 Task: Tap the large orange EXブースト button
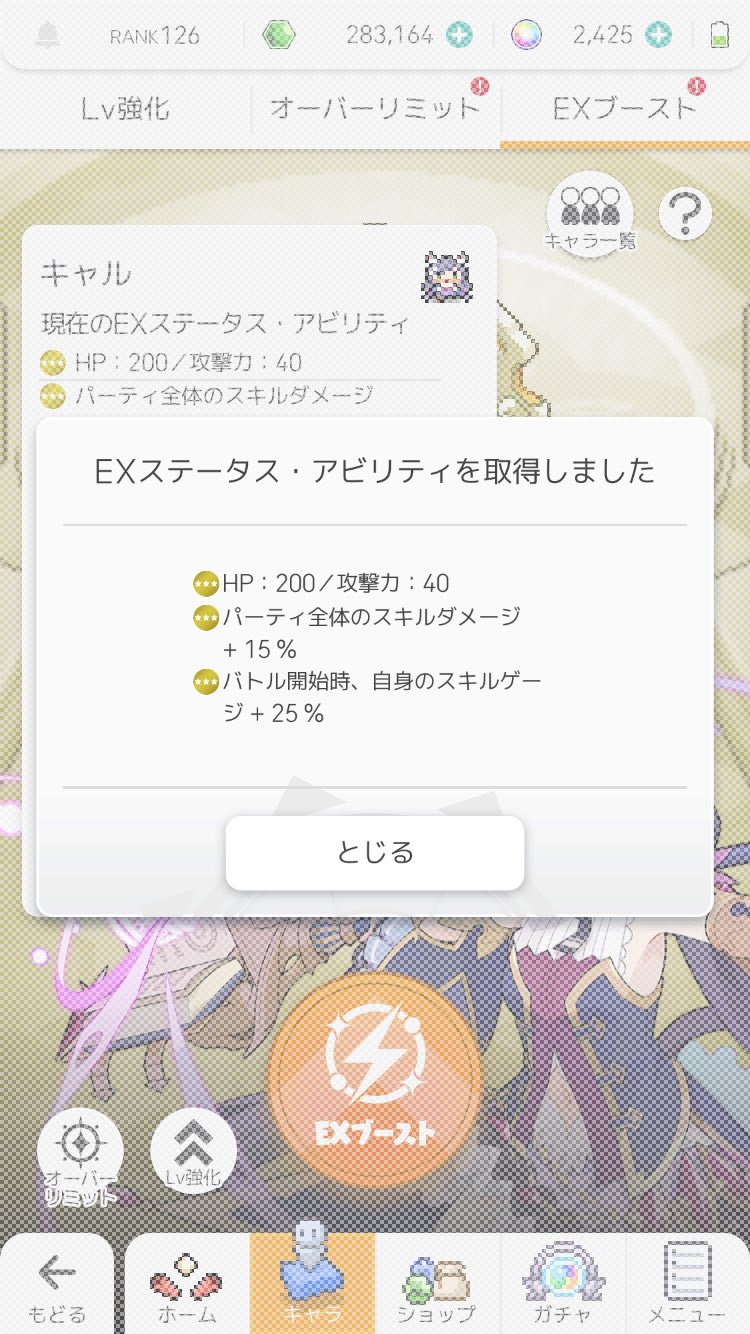[375, 1079]
